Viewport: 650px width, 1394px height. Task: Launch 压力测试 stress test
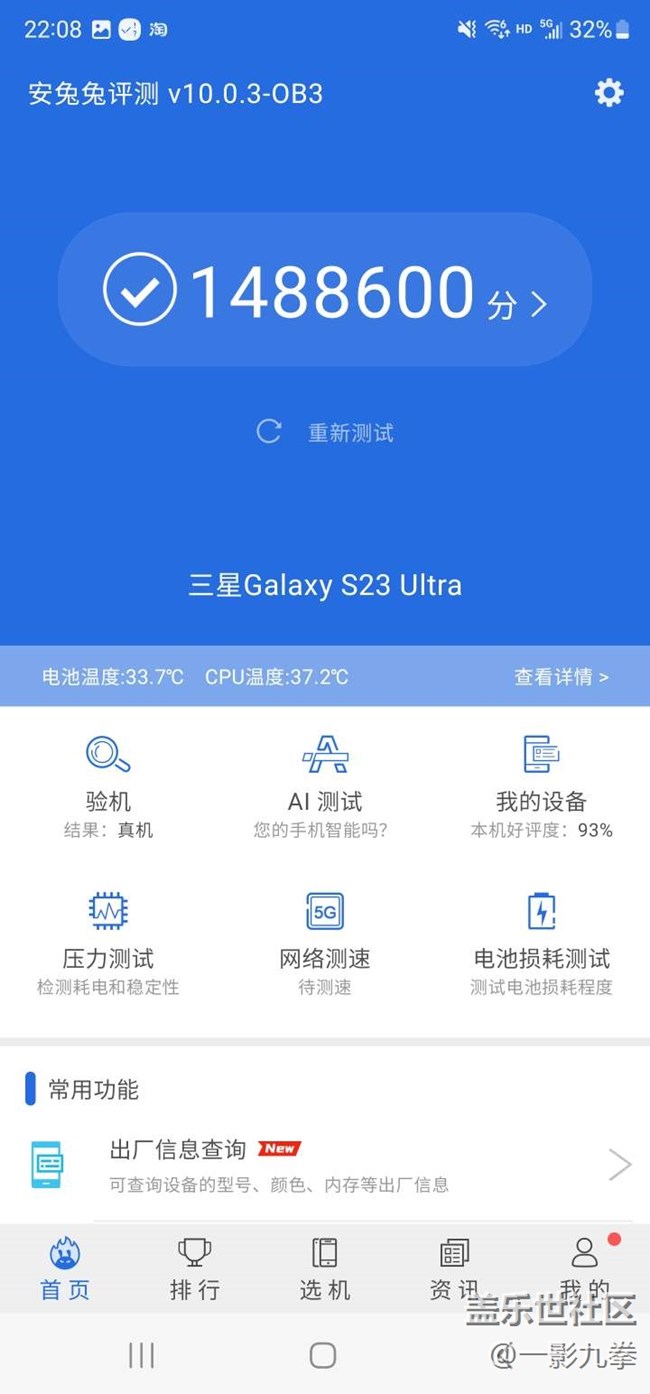(x=108, y=942)
